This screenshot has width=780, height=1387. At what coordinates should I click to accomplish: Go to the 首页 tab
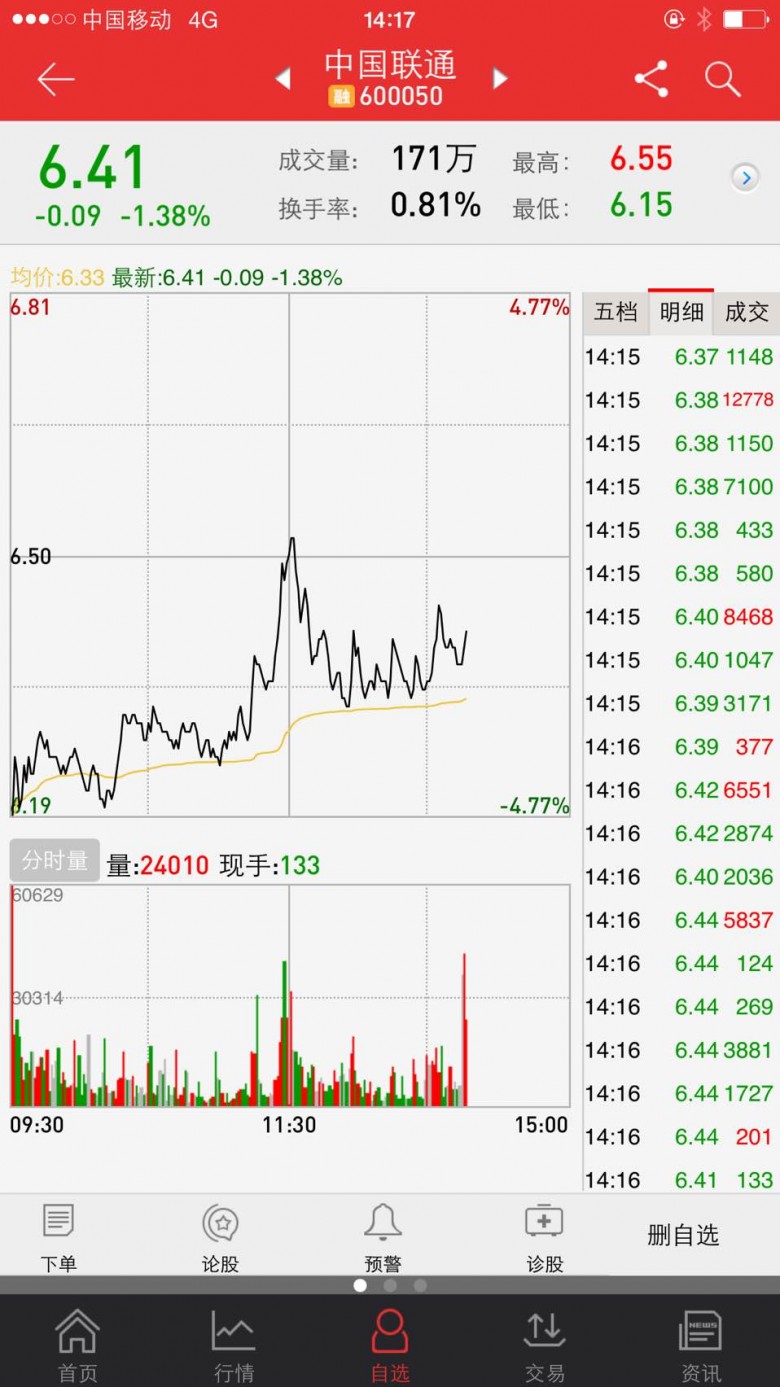coord(77,1345)
